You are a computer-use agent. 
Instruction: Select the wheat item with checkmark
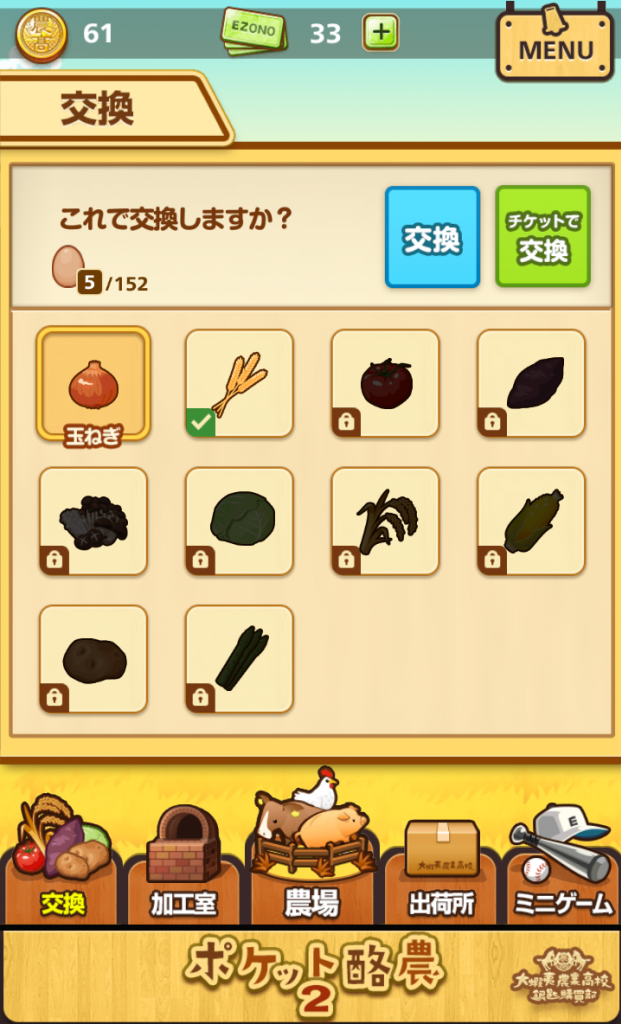tap(239, 384)
